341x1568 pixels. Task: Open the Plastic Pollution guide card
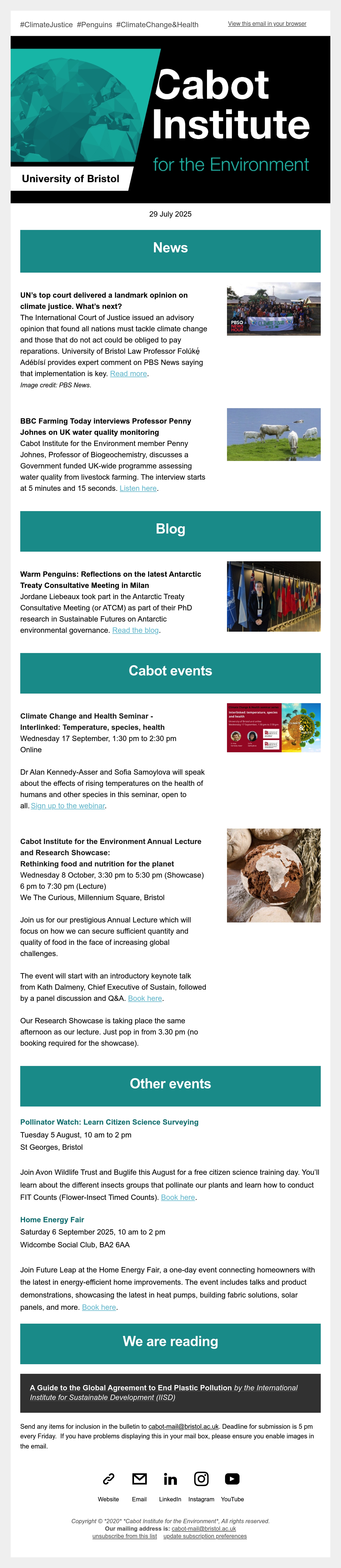tap(170, 1393)
